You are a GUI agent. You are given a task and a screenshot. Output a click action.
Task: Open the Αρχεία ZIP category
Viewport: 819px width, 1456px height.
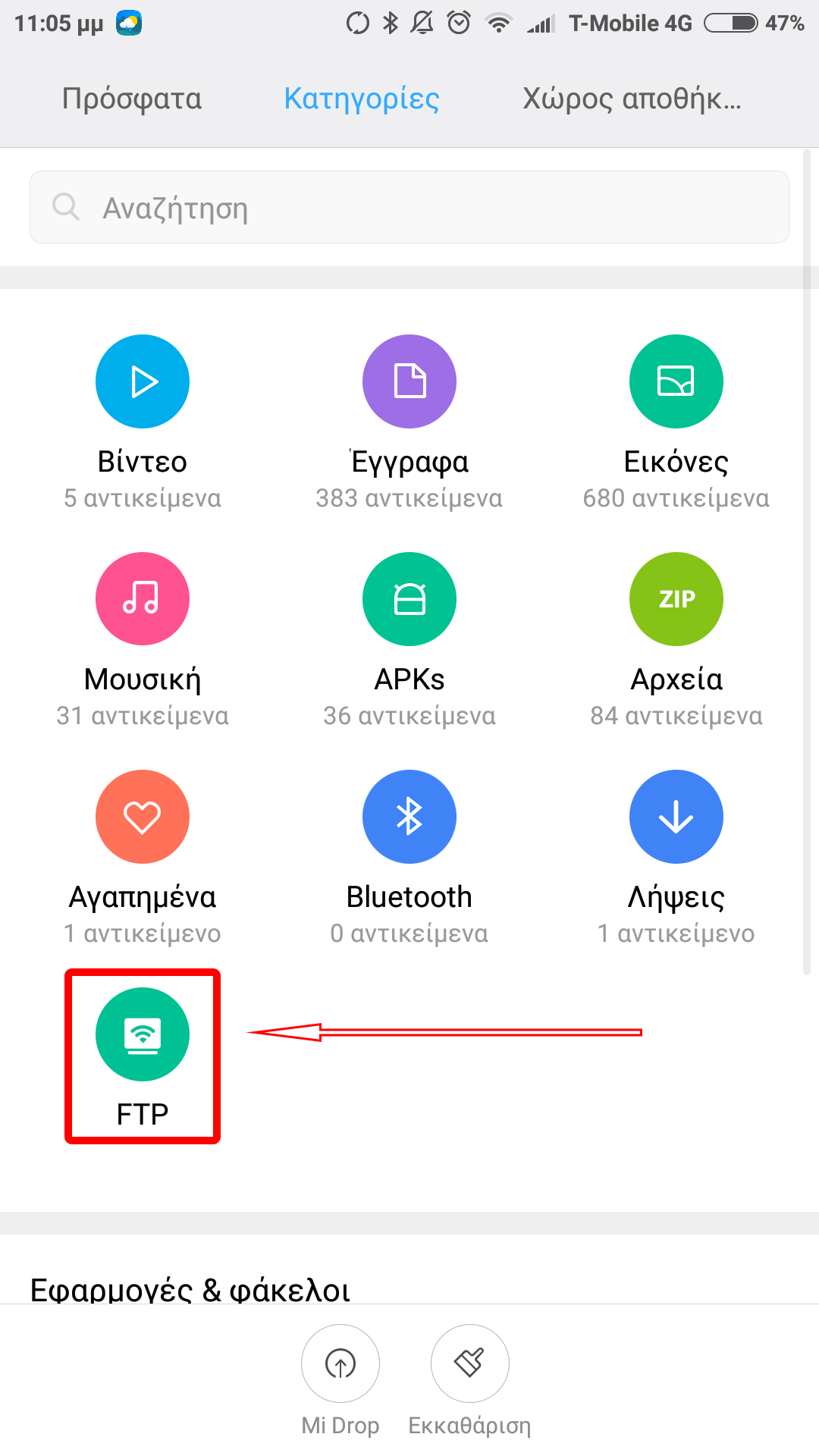tap(676, 599)
